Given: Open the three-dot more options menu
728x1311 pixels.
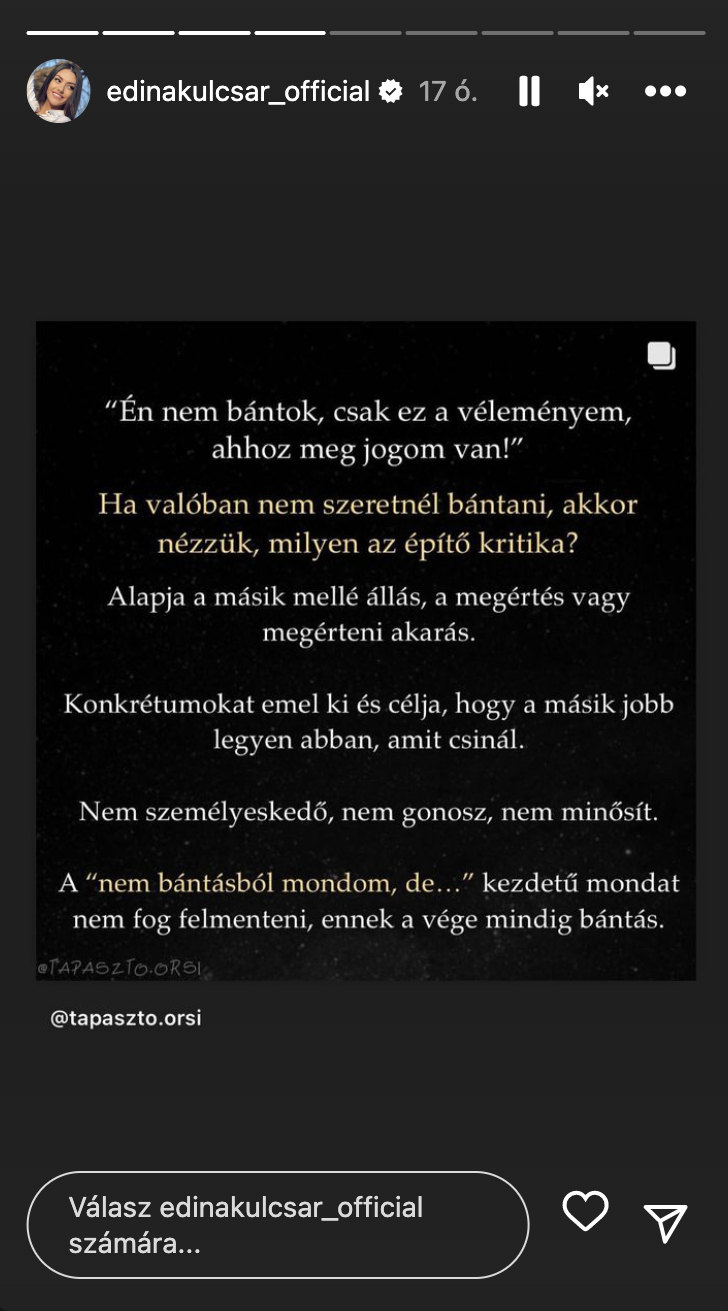Looking at the screenshot, I should pyautogui.click(x=665, y=92).
